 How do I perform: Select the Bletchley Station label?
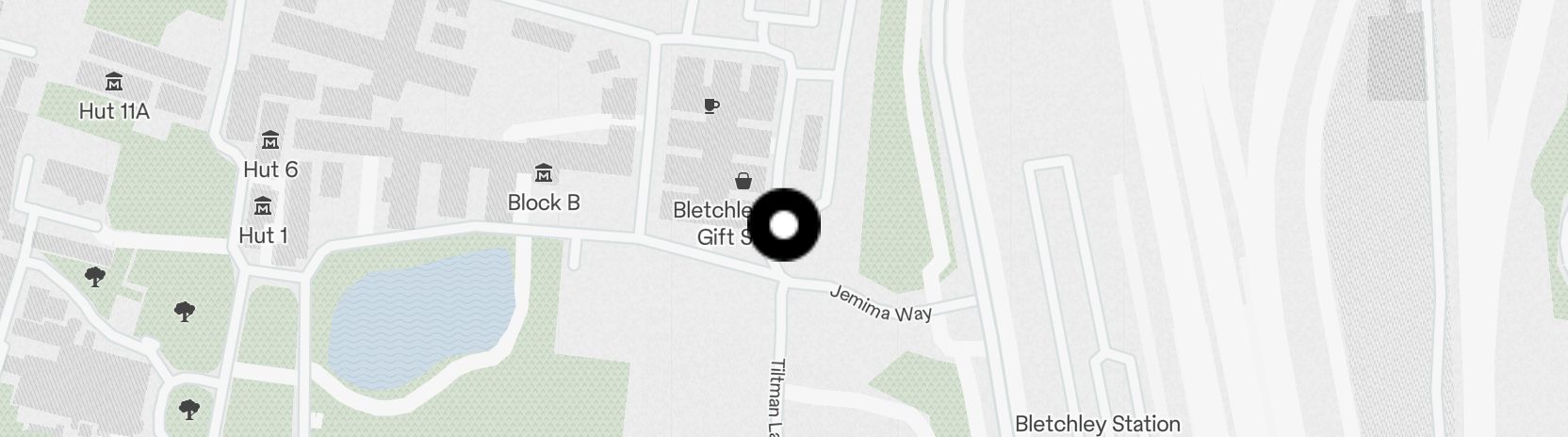pos(1097,424)
